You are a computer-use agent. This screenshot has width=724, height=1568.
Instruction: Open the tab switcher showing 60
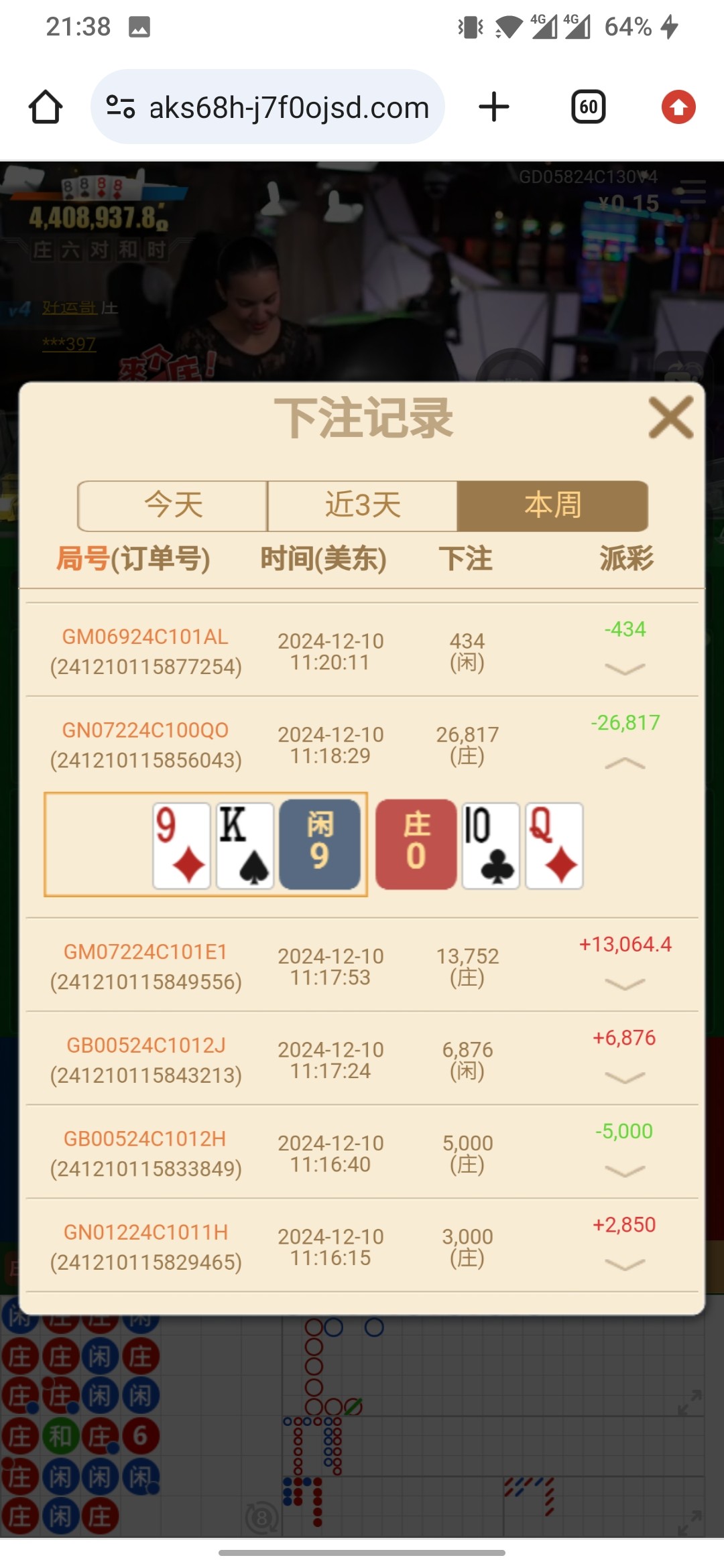tap(588, 107)
